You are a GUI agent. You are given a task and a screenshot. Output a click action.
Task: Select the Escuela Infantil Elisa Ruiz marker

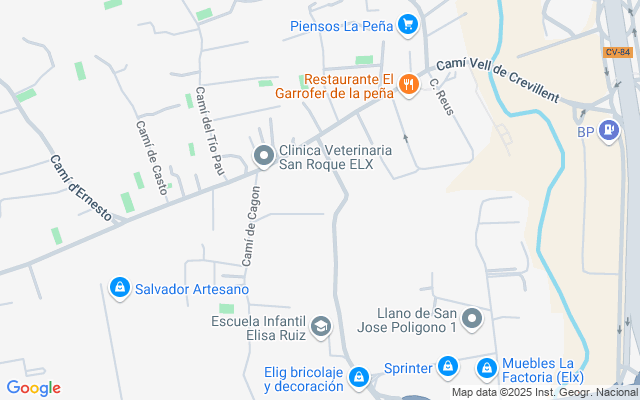point(320,326)
